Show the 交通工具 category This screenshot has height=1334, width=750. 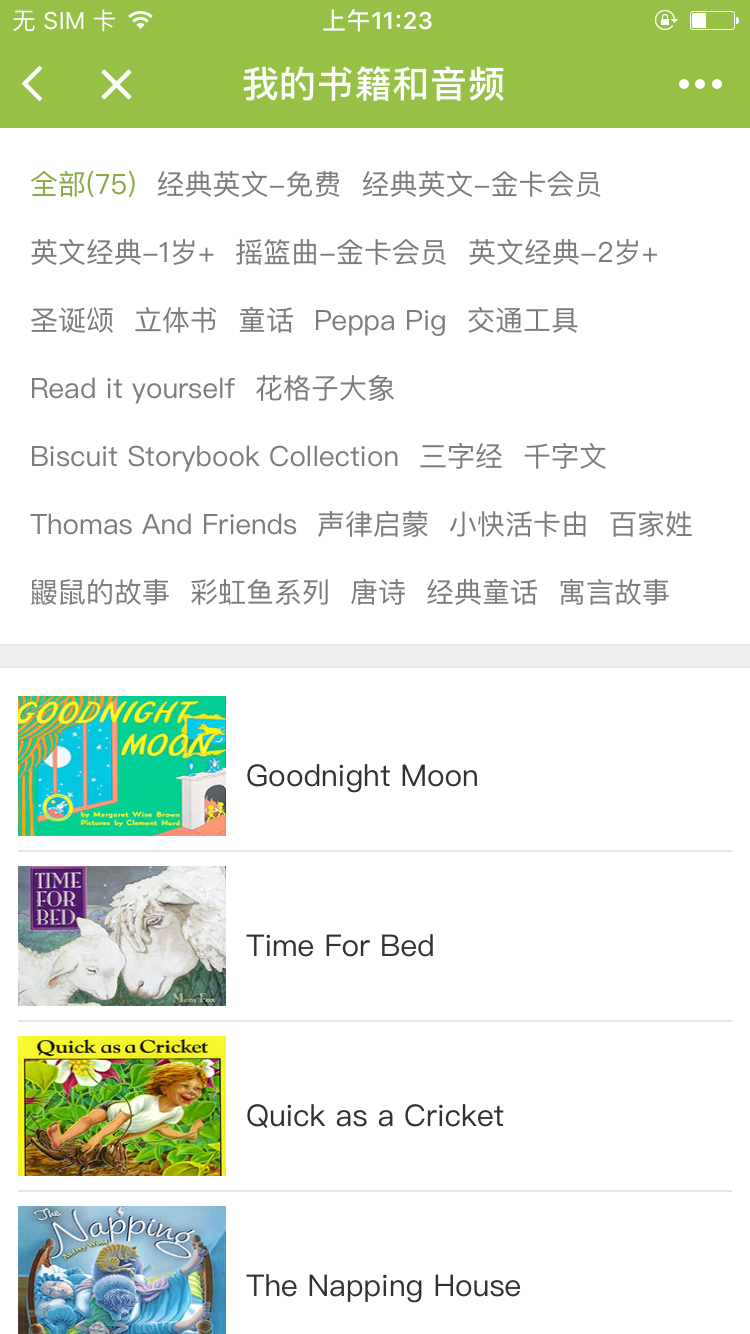tap(523, 321)
